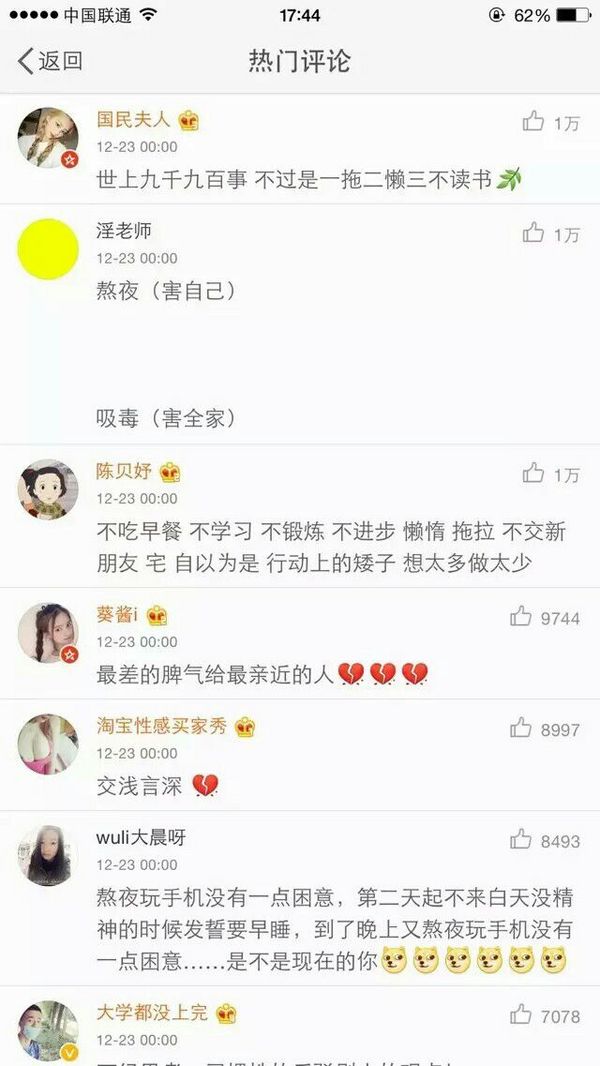The width and height of the screenshot is (600, 1066).
Task: Like 葵酱i's comment
Action: [x=521, y=617]
